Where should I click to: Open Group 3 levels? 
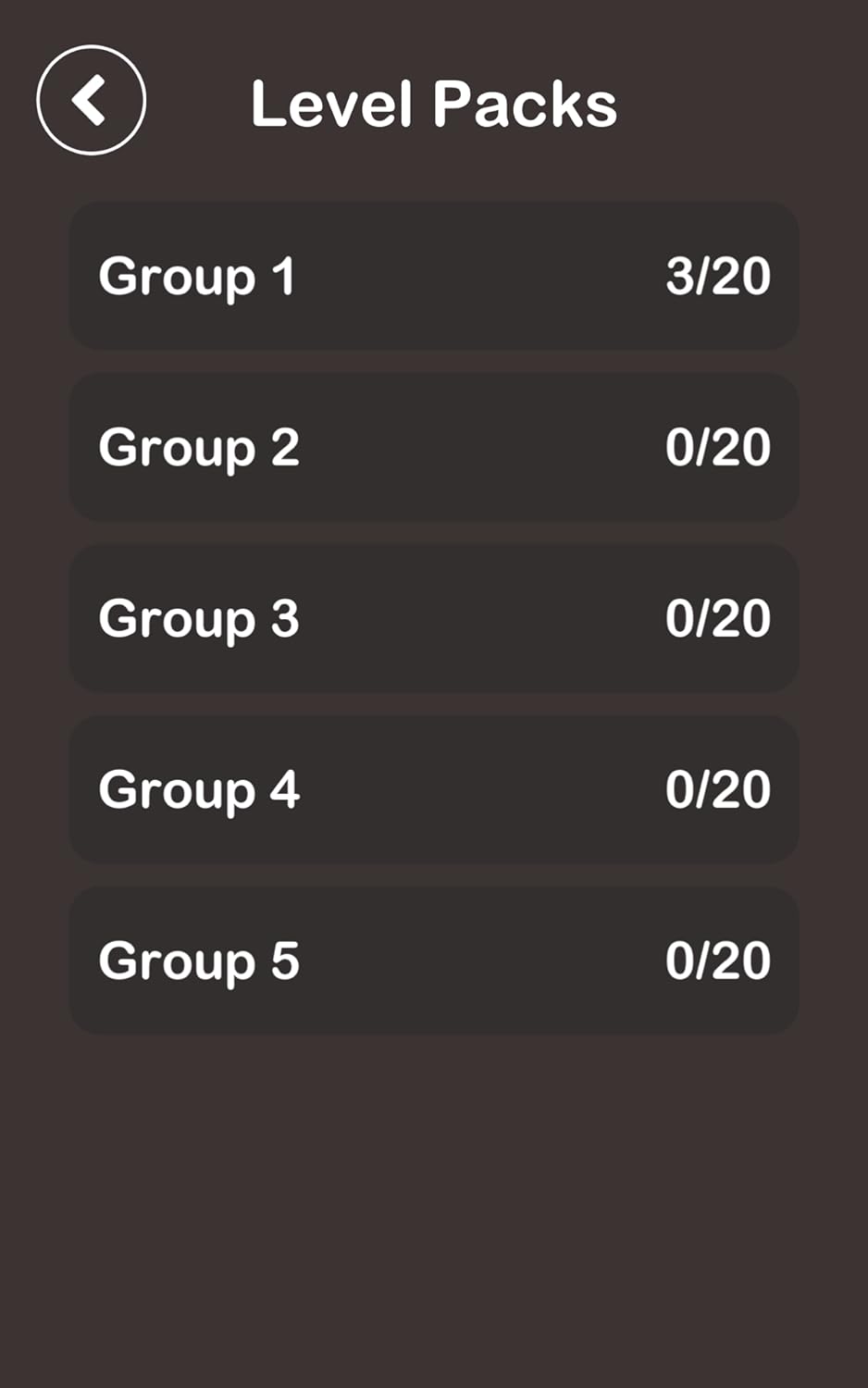pyautogui.click(x=433, y=618)
